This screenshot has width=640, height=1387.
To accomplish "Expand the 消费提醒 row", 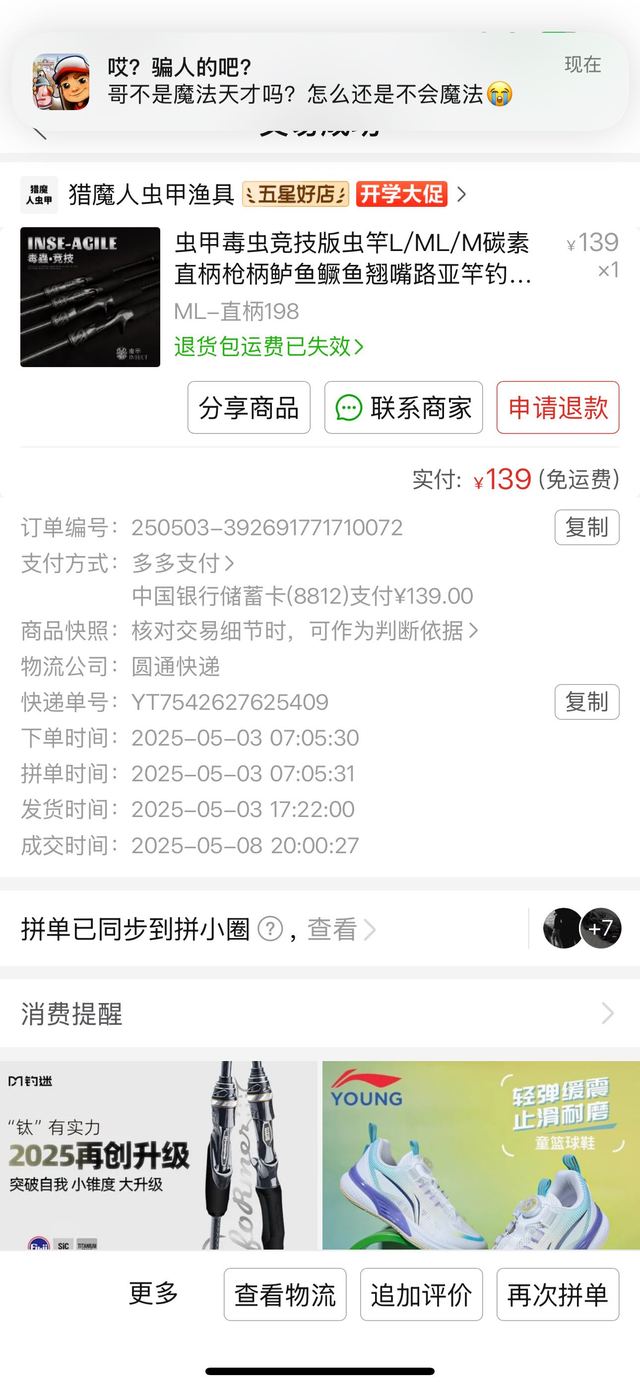I will (320, 1014).
